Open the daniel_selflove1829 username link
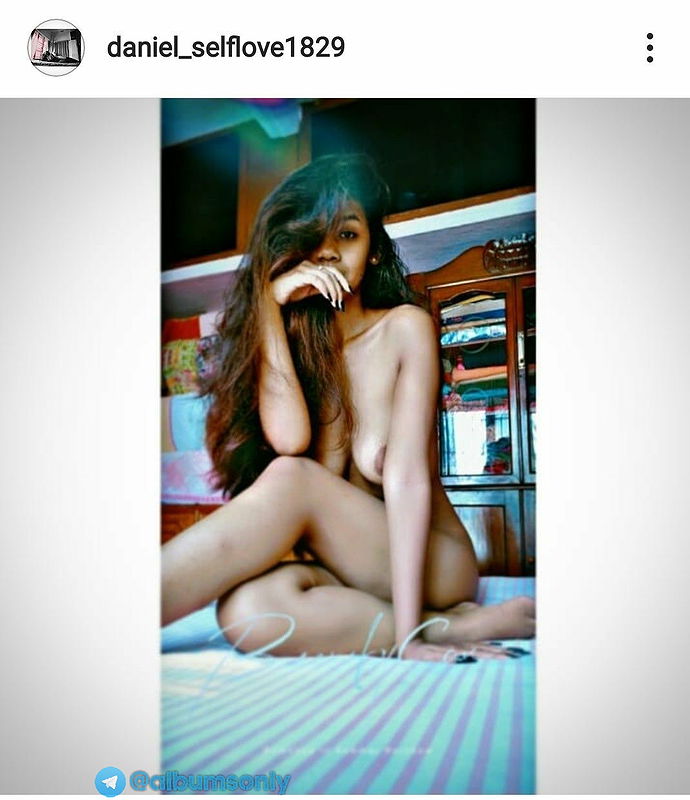The height and width of the screenshot is (800, 690). pos(226,47)
